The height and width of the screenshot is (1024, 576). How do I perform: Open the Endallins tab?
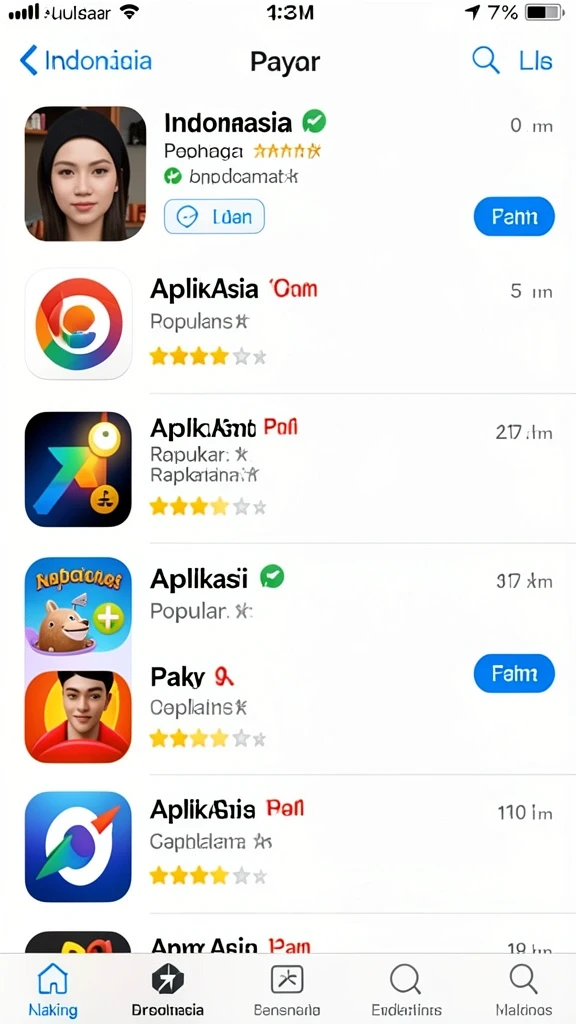click(x=406, y=991)
